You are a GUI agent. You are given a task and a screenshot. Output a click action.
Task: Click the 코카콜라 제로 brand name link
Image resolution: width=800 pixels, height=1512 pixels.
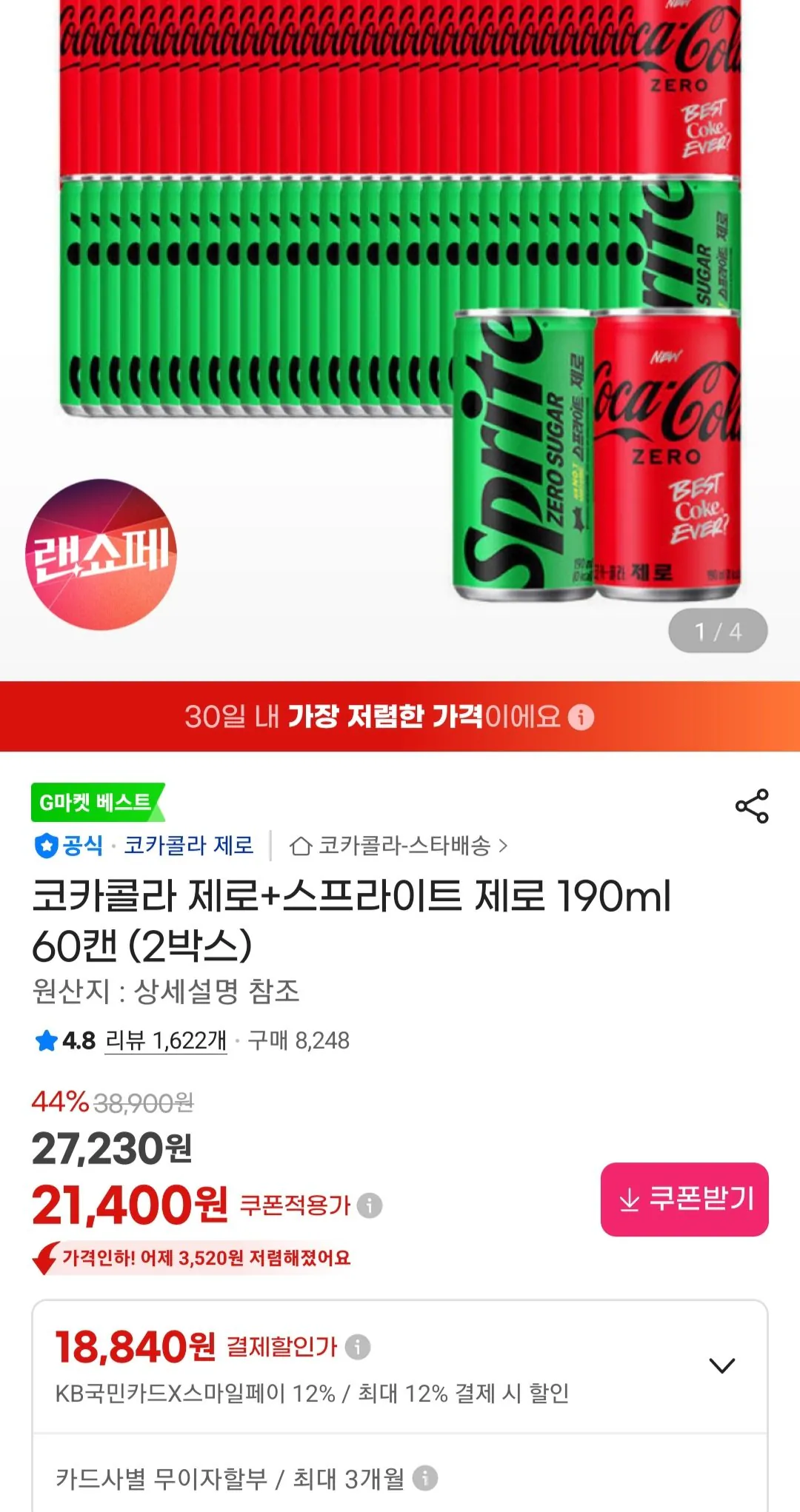tap(190, 847)
